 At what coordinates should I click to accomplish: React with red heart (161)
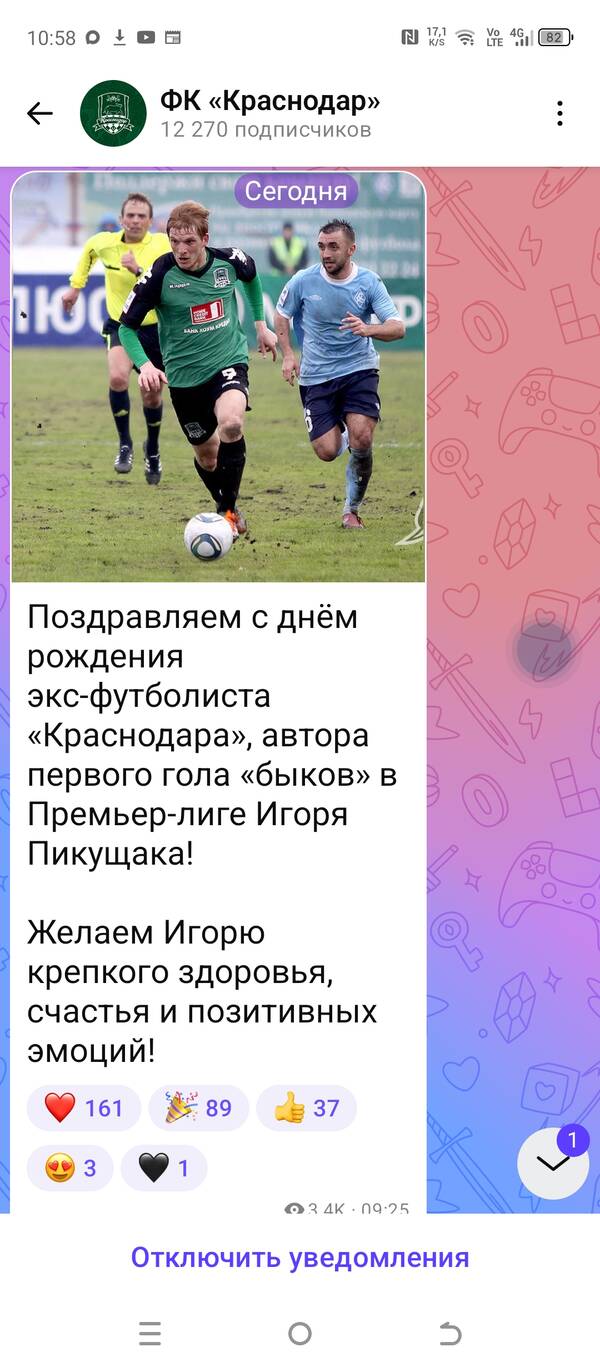[84, 1108]
